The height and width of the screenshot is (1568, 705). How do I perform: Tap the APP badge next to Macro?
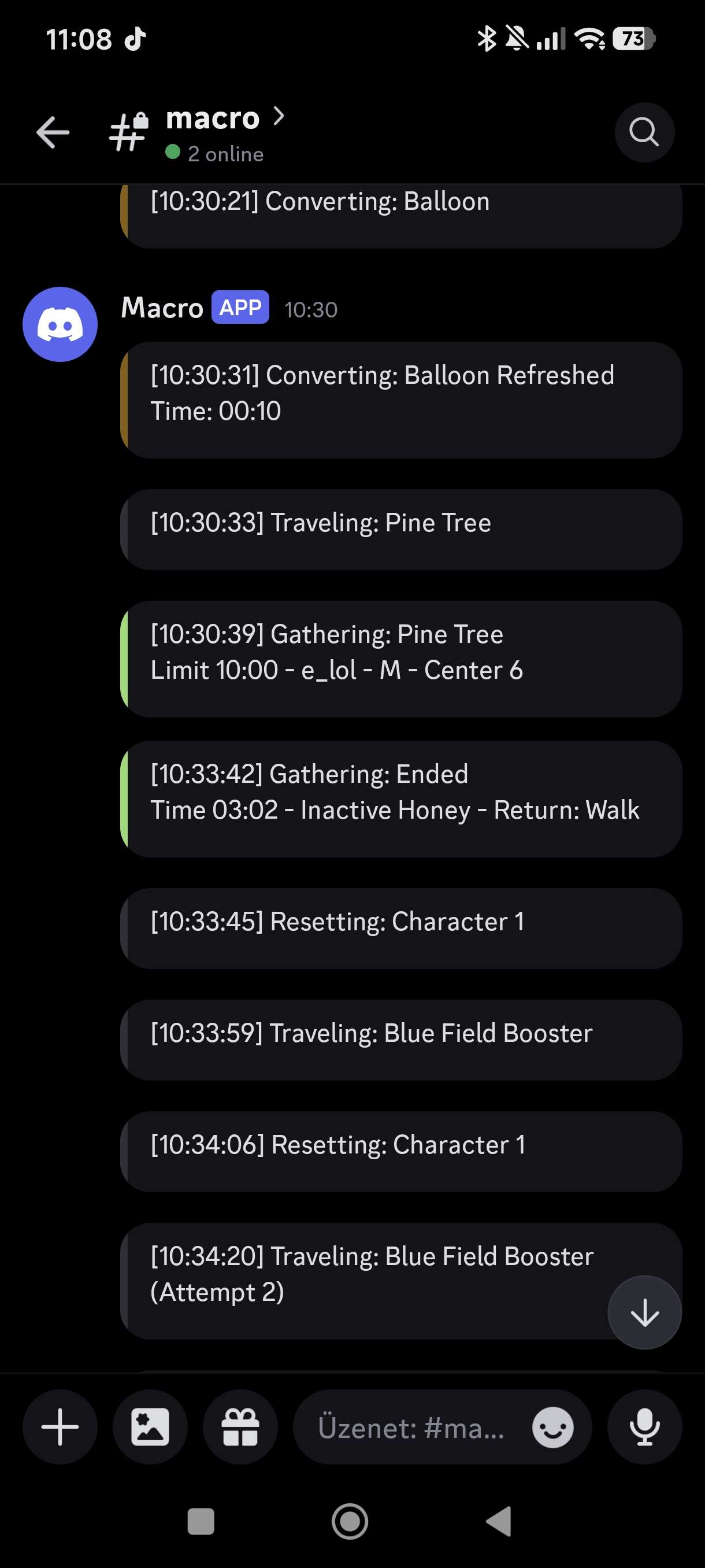tap(240, 308)
